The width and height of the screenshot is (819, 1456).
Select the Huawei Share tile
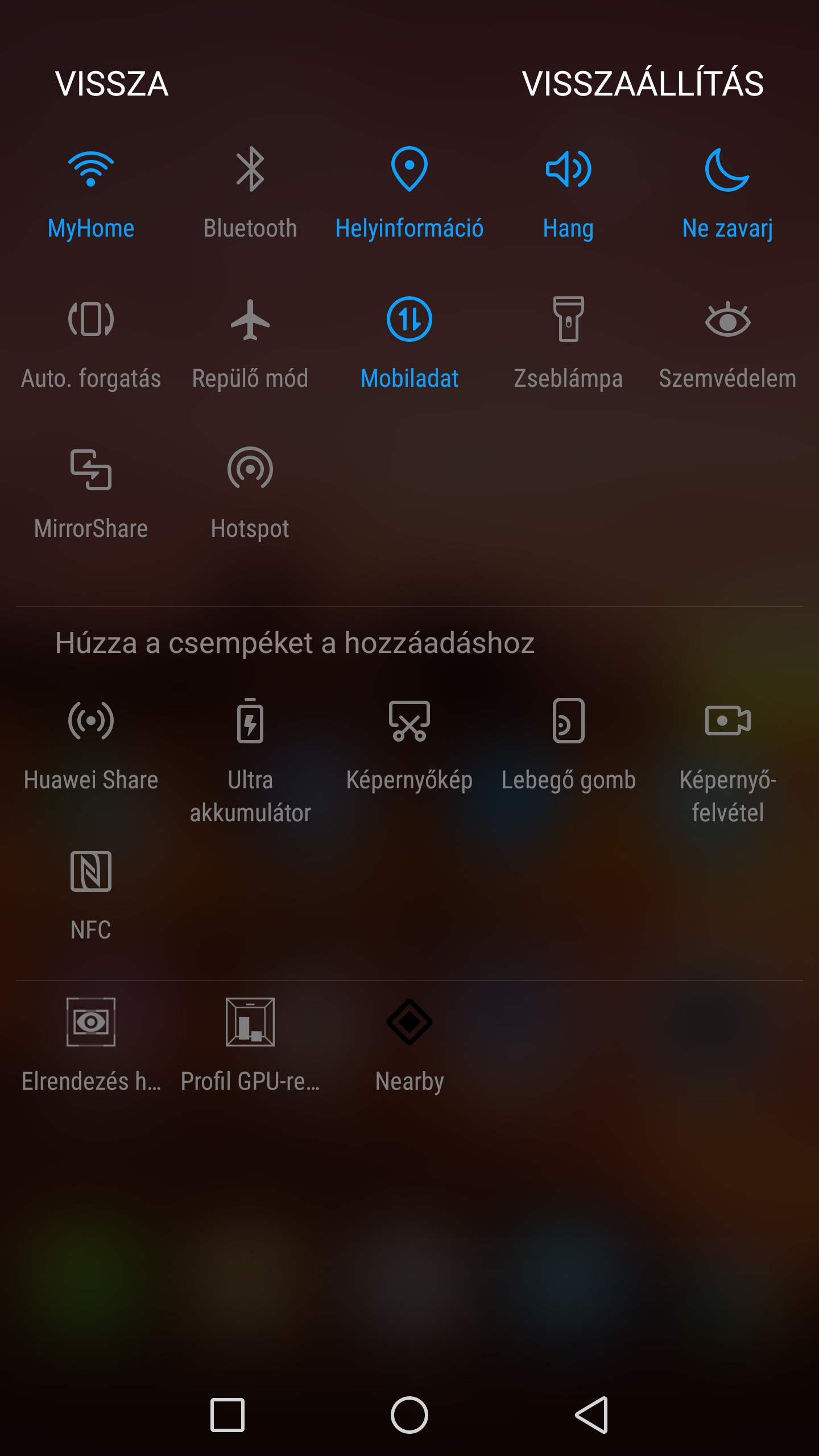91,721
